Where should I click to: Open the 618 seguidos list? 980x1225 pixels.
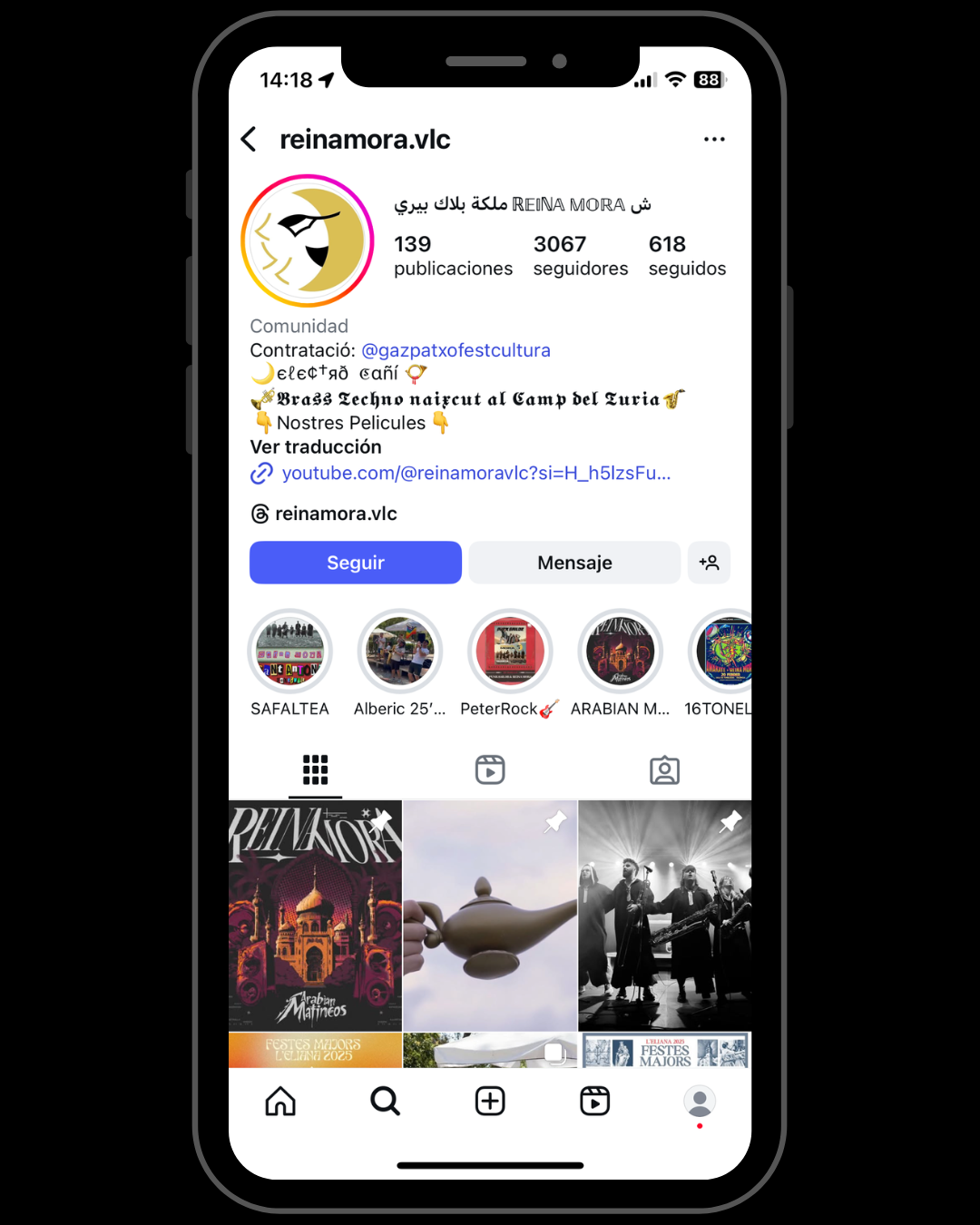click(x=686, y=256)
